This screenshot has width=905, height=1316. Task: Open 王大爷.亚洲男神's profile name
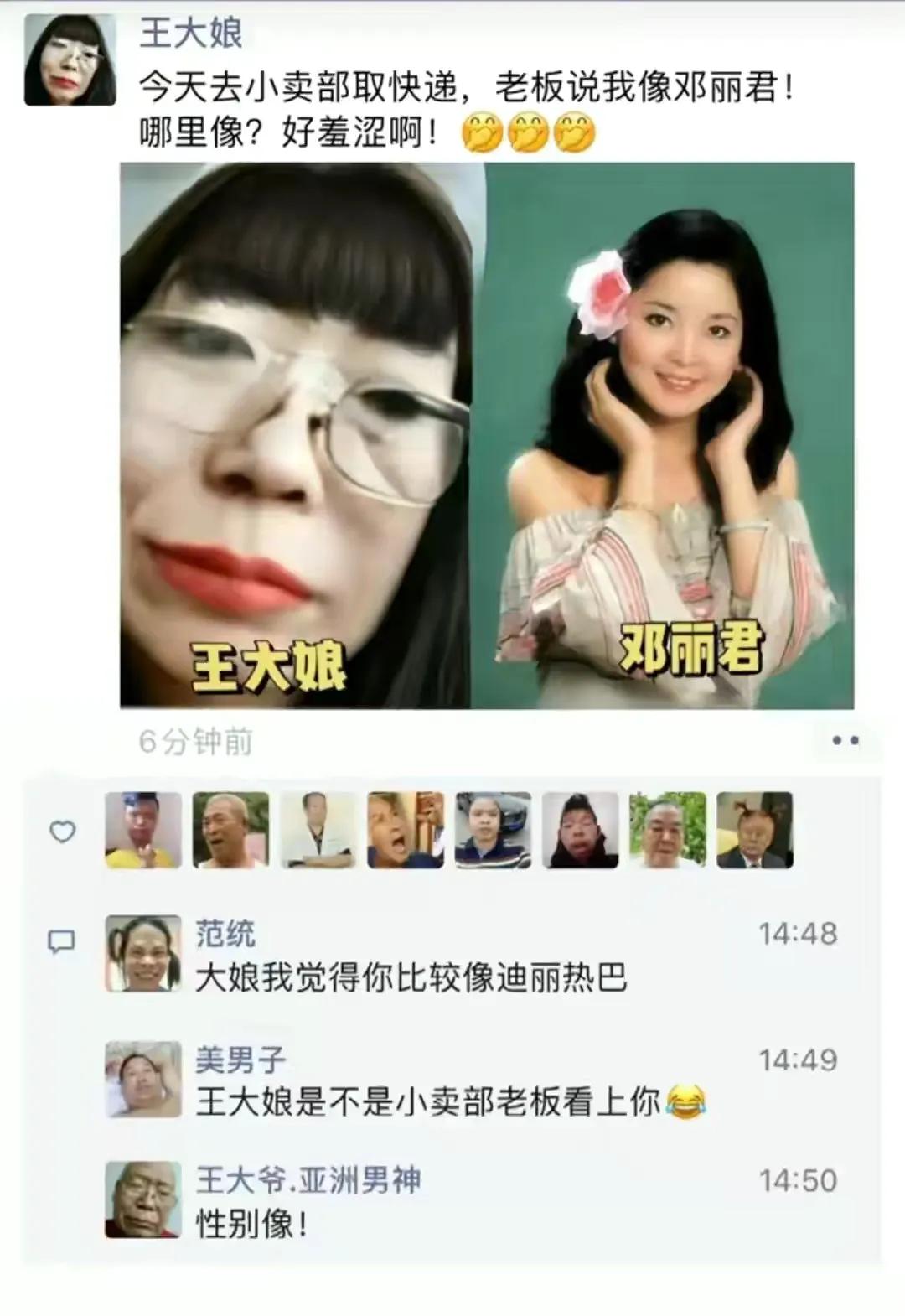coord(308,1180)
